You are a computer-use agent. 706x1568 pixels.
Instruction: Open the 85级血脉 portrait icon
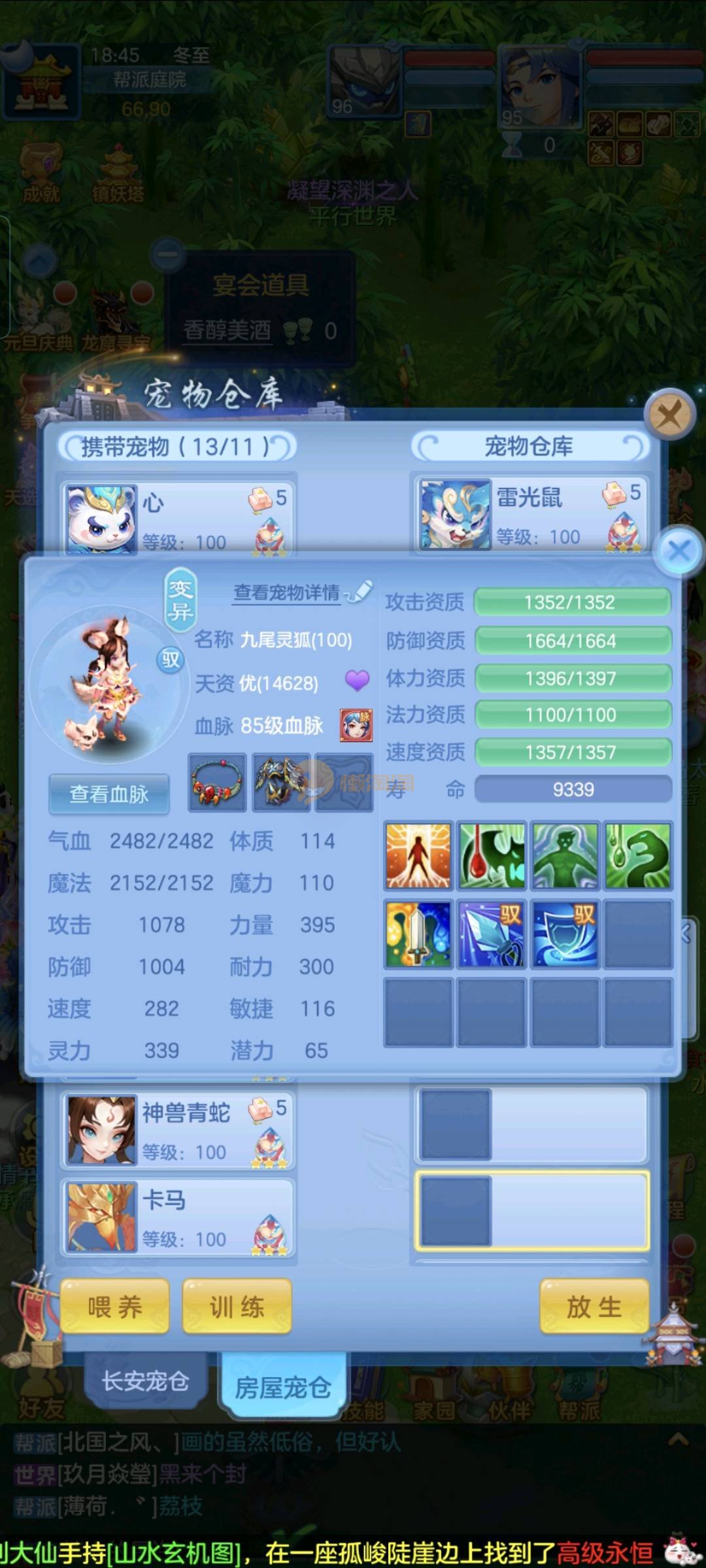tap(356, 725)
